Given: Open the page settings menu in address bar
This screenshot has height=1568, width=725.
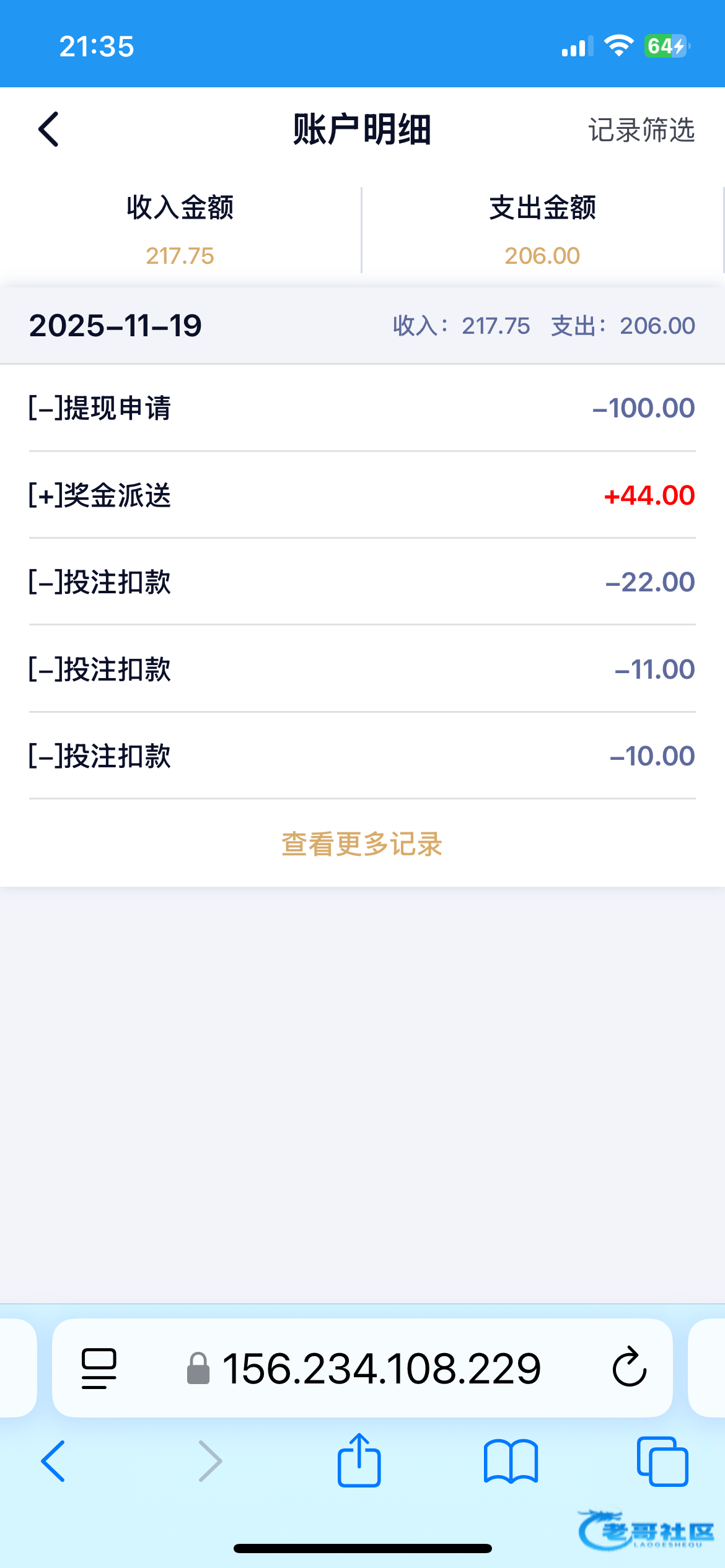Looking at the screenshot, I should click(99, 1368).
